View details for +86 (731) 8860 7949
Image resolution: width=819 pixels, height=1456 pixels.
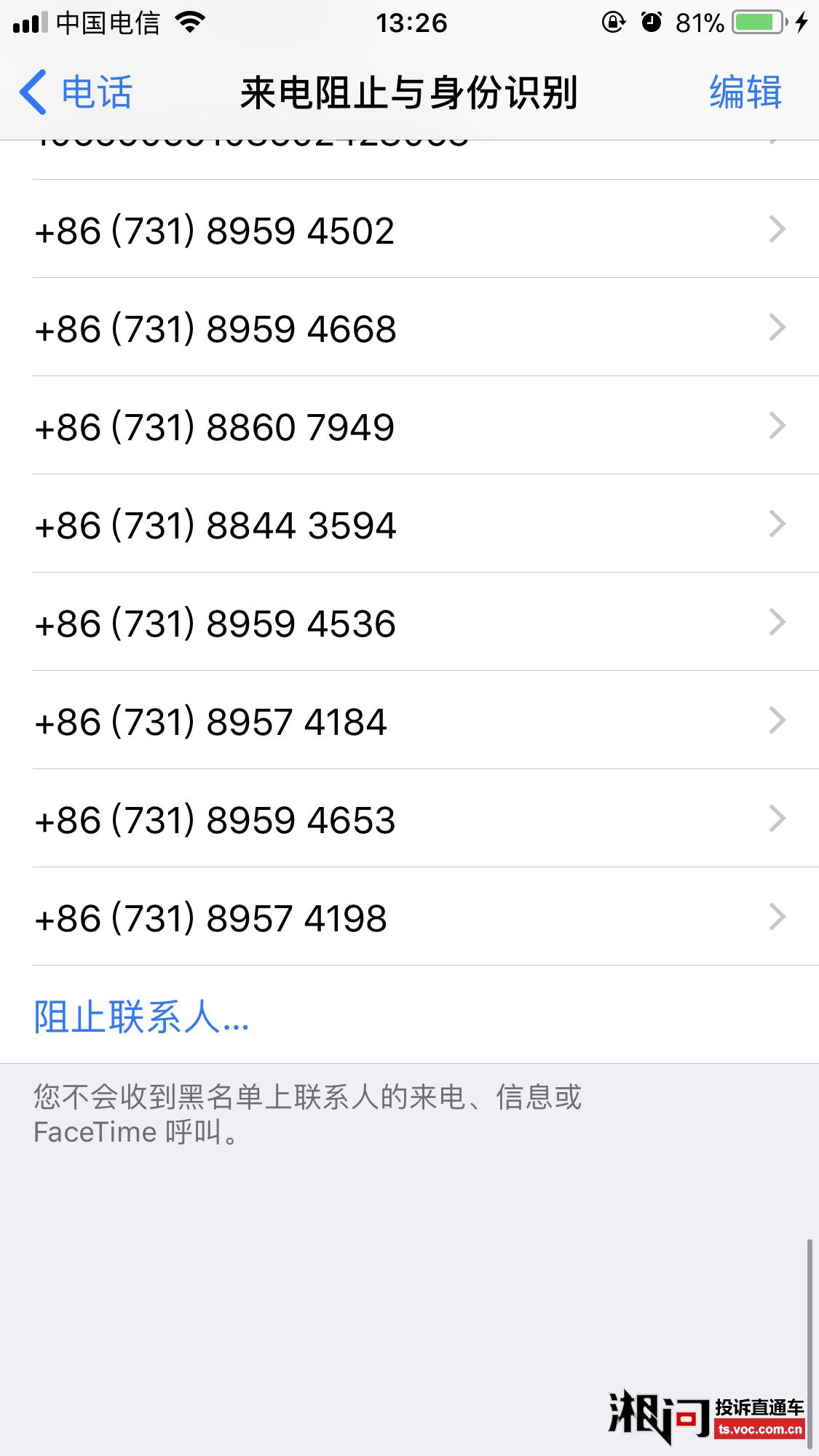tap(409, 426)
